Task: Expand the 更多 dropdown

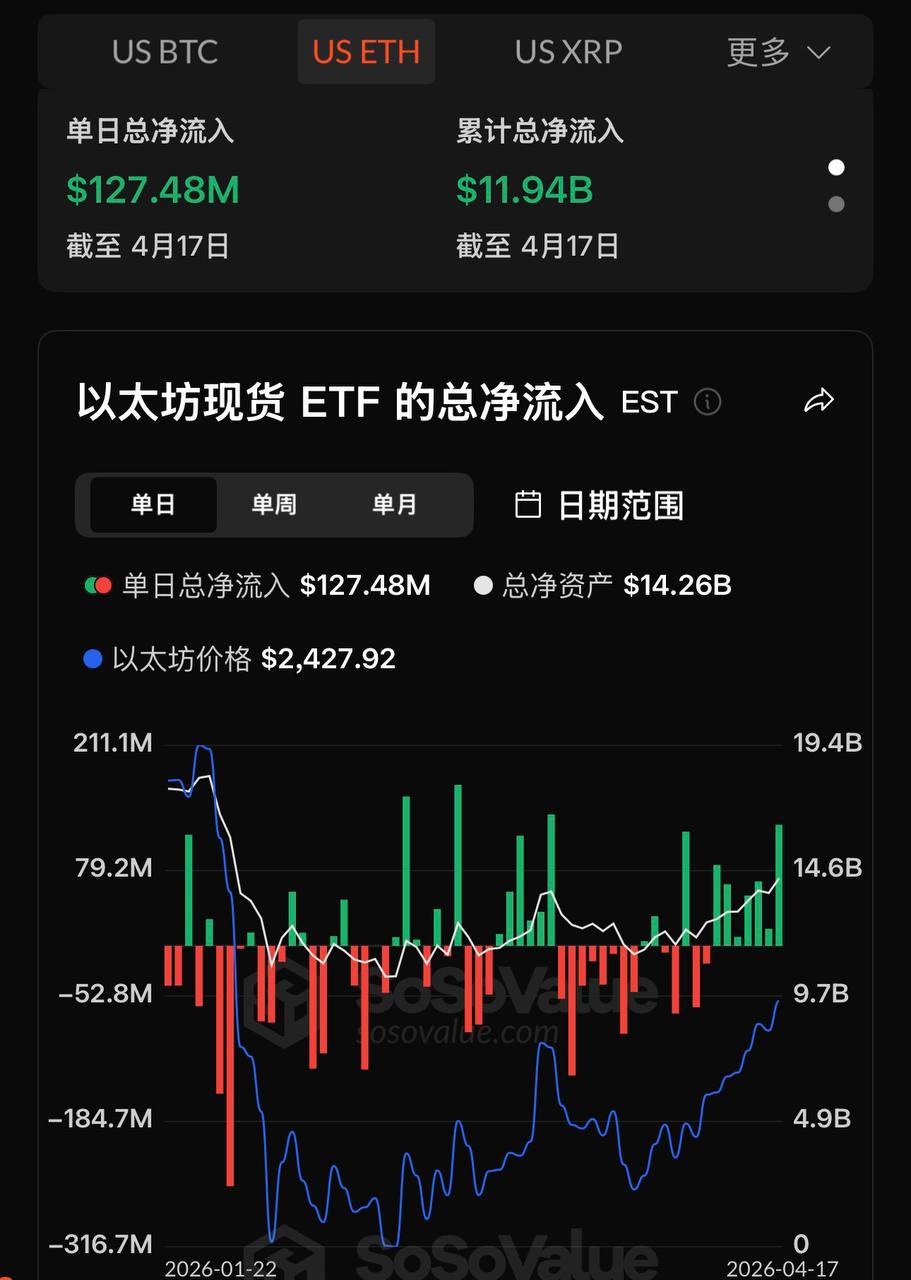Action: [x=778, y=52]
